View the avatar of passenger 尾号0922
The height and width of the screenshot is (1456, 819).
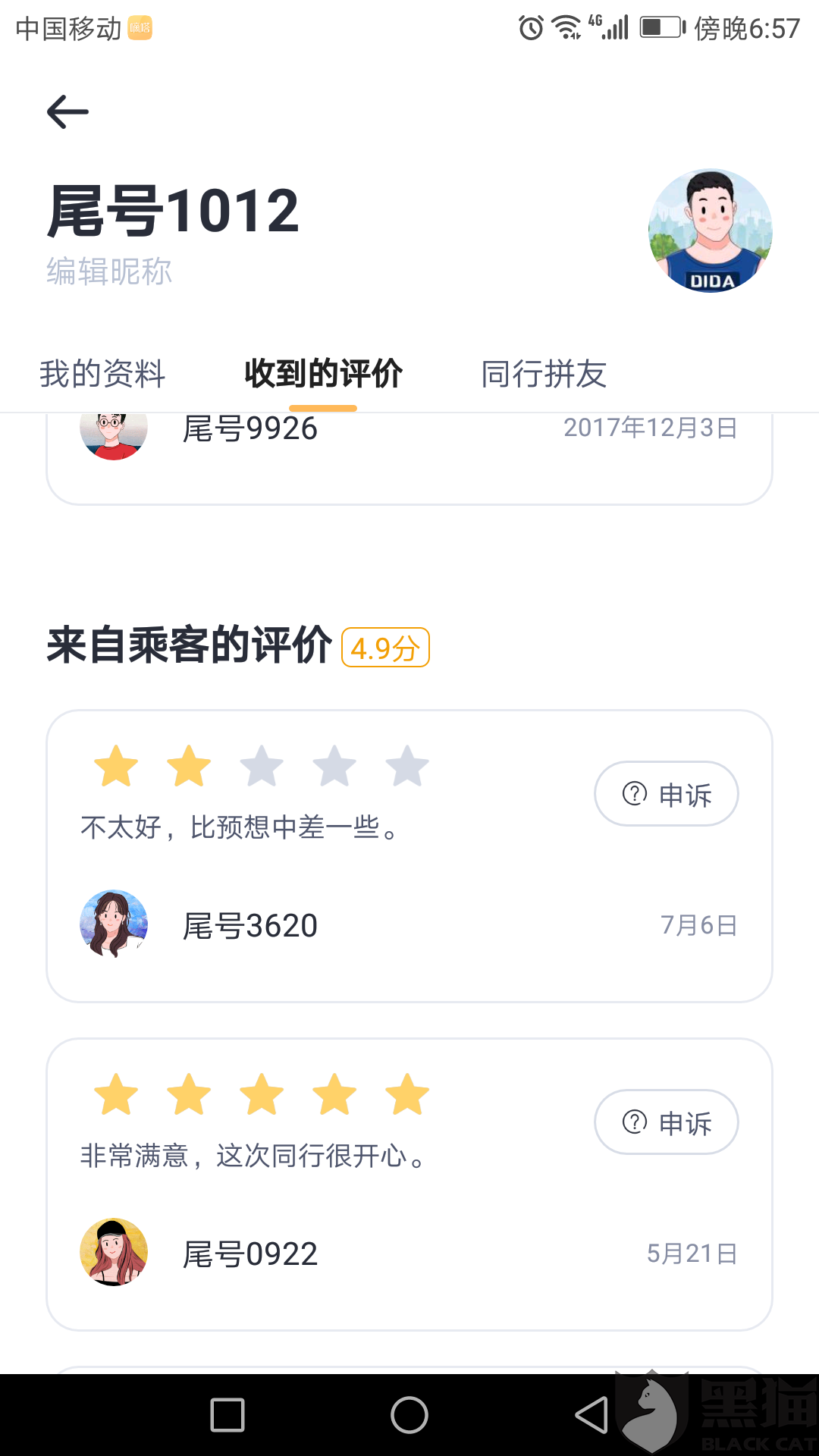click(114, 1252)
